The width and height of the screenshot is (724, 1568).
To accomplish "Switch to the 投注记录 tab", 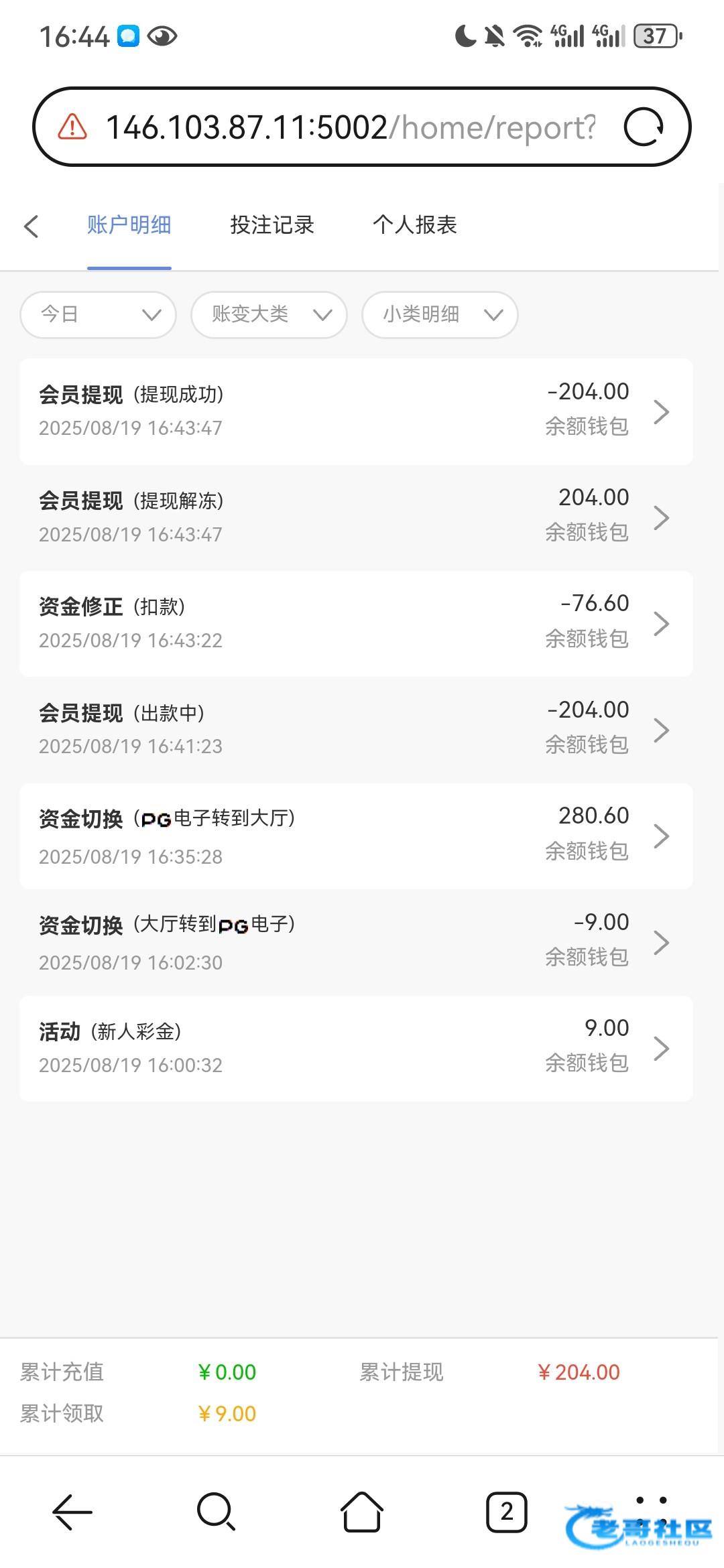I will tap(272, 225).
